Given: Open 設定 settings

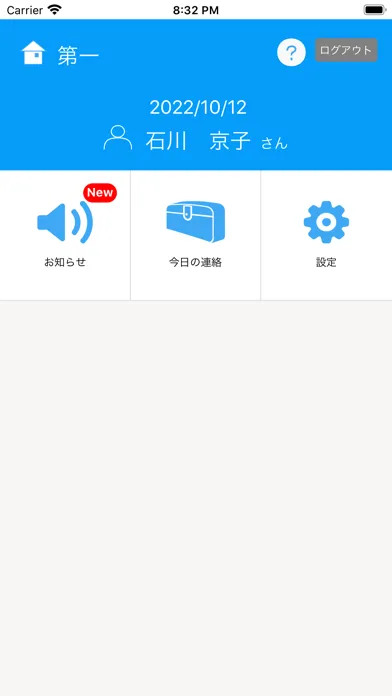Looking at the screenshot, I should [x=326, y=235].
